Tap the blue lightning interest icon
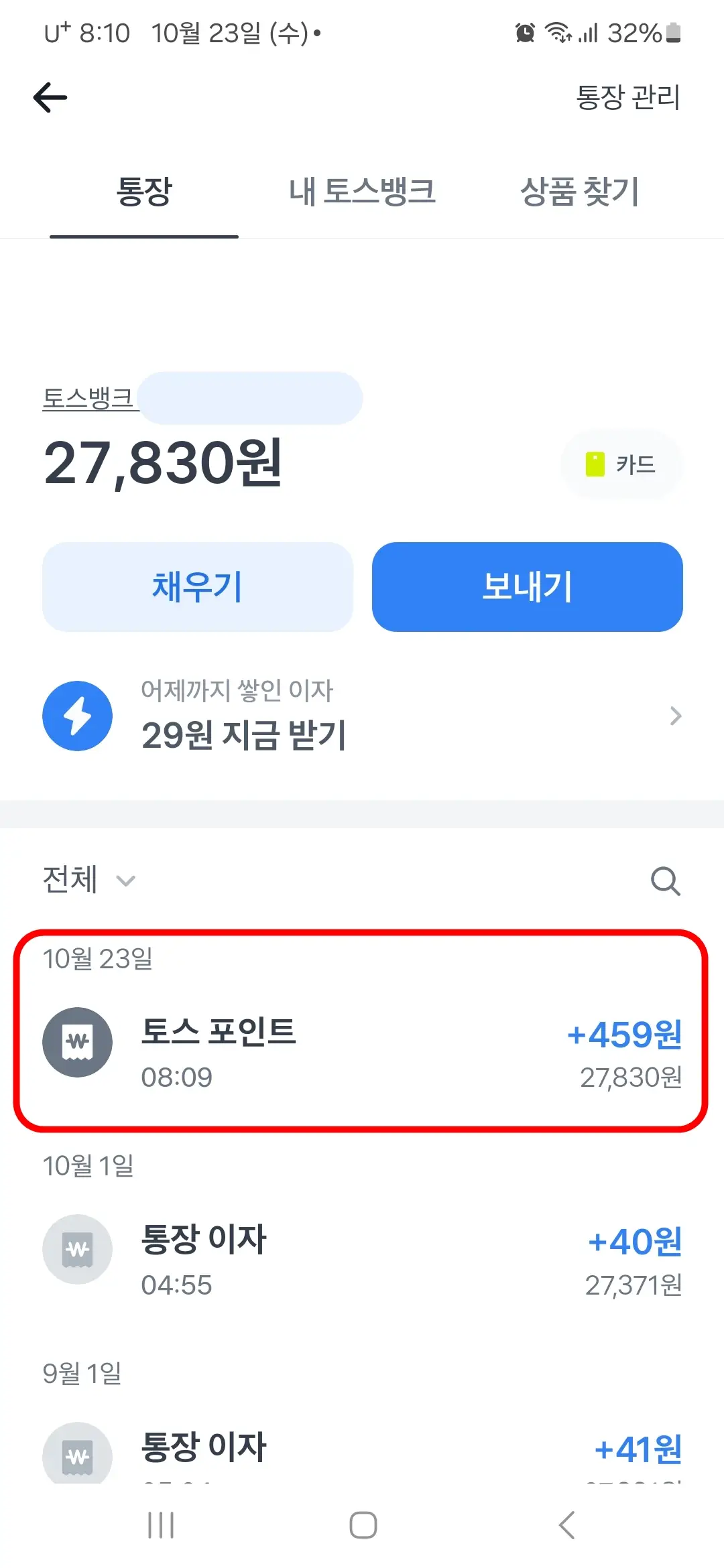 77,715
